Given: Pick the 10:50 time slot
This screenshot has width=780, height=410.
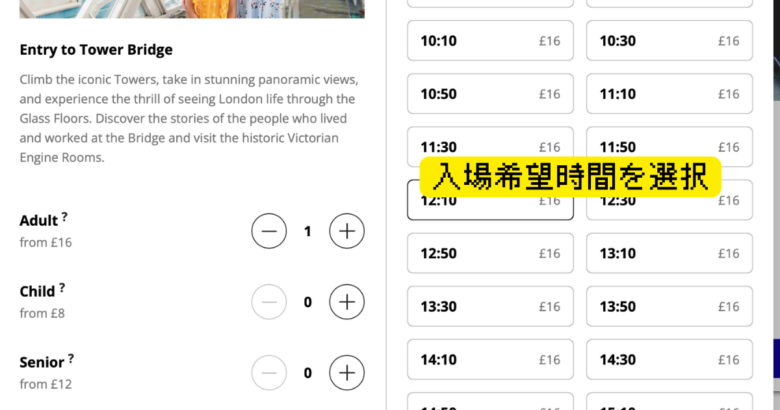Looking at the screenshot, I should click(490, 94).
